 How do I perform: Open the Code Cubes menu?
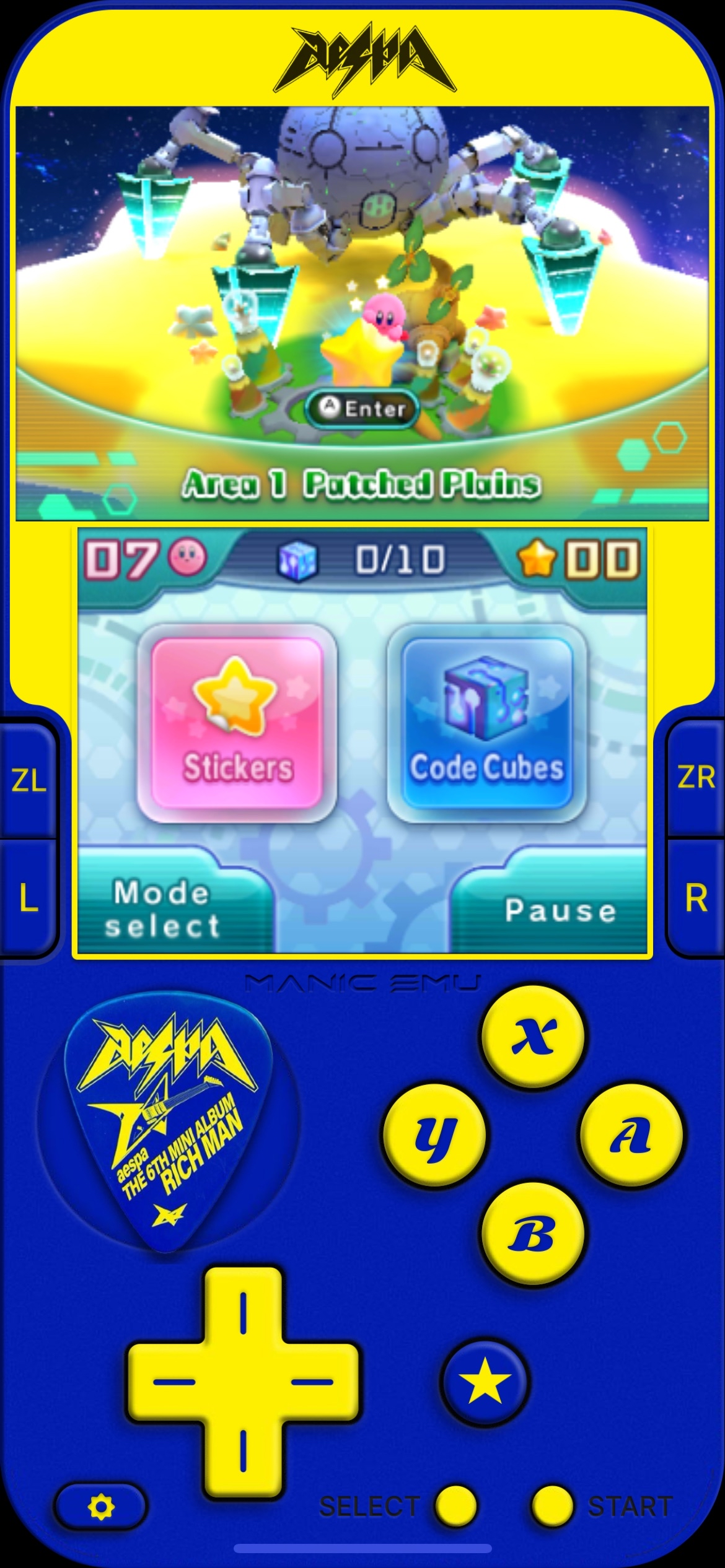487,723
